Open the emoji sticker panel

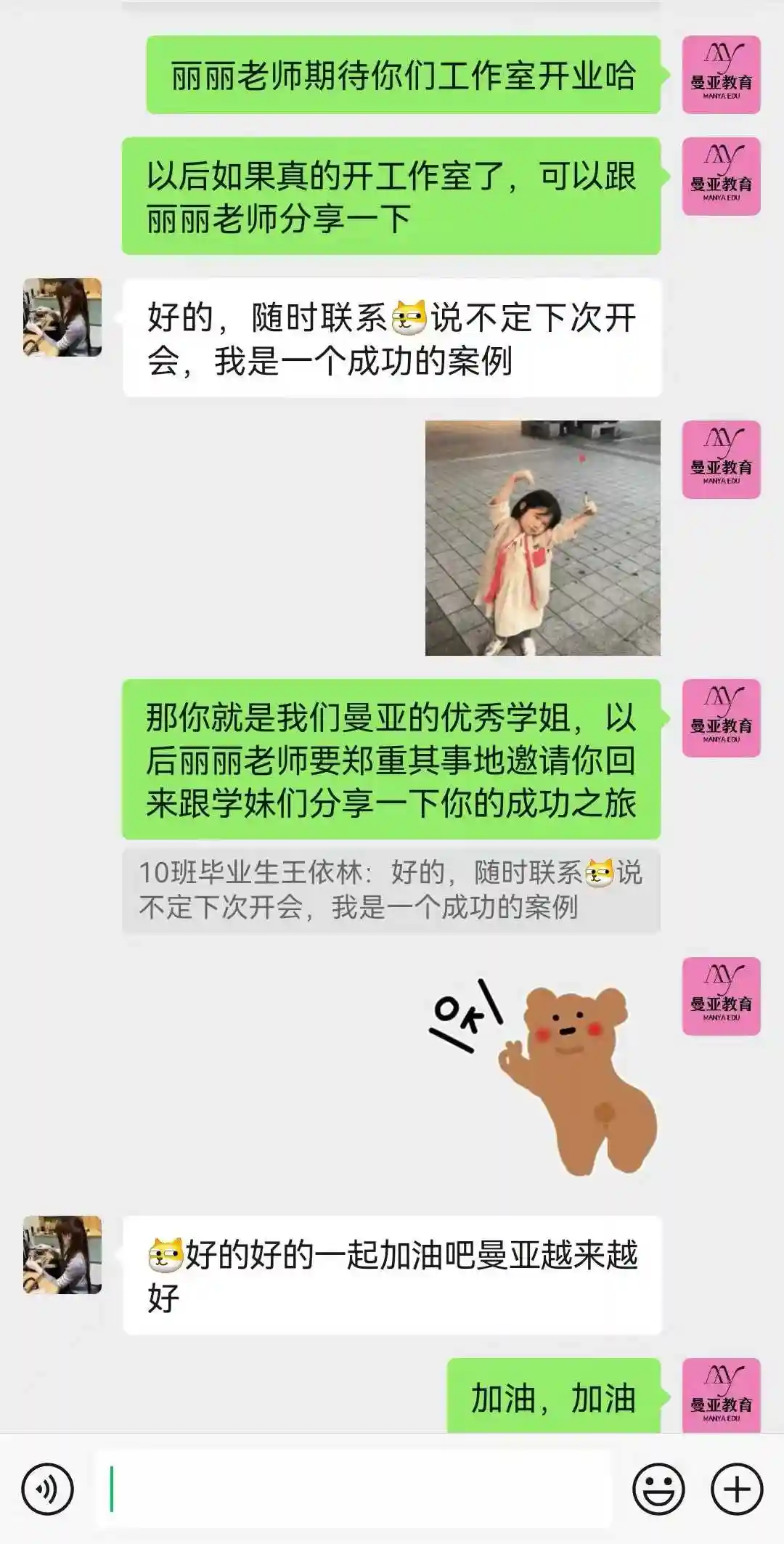(658, 1490)
